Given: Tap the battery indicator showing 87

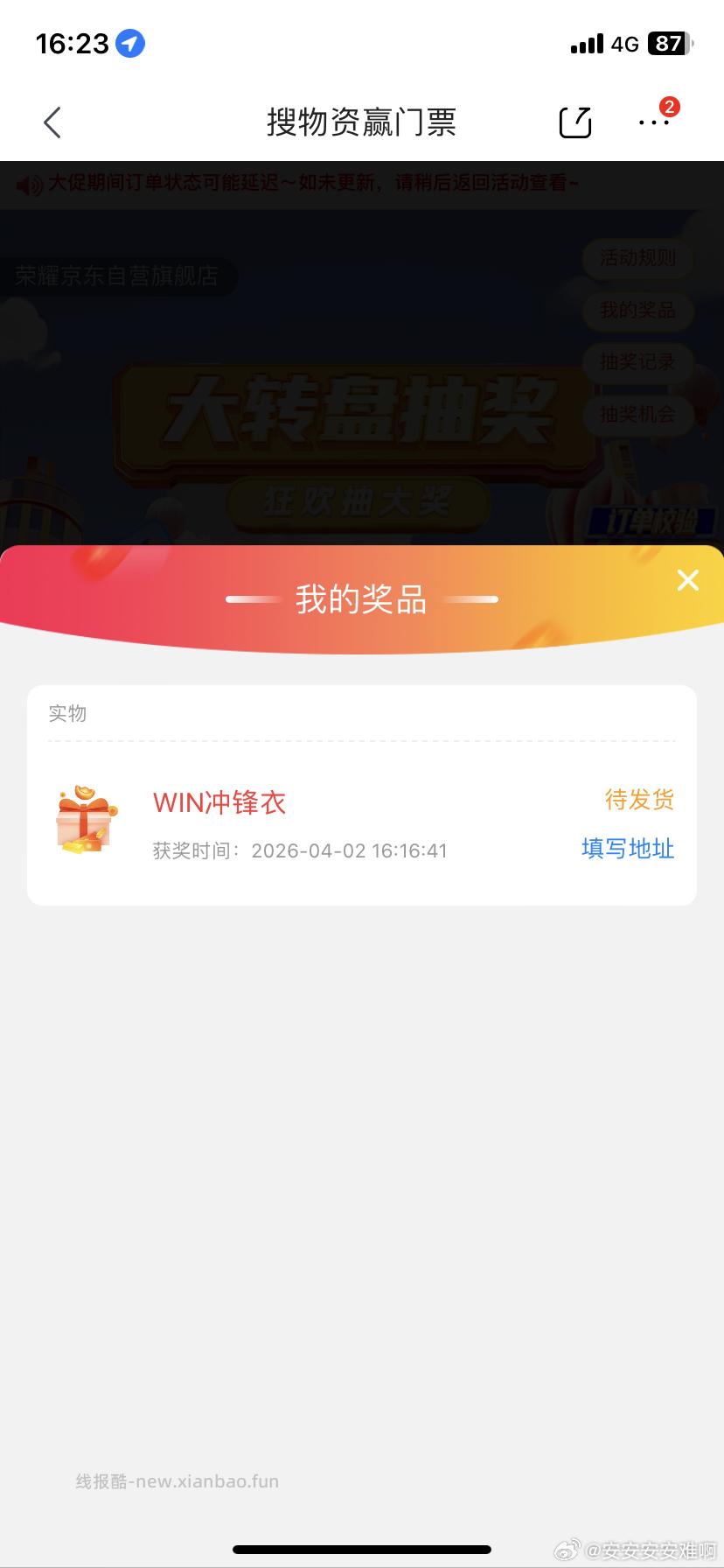Looking at the screenshot, I should tap(667, 43).
